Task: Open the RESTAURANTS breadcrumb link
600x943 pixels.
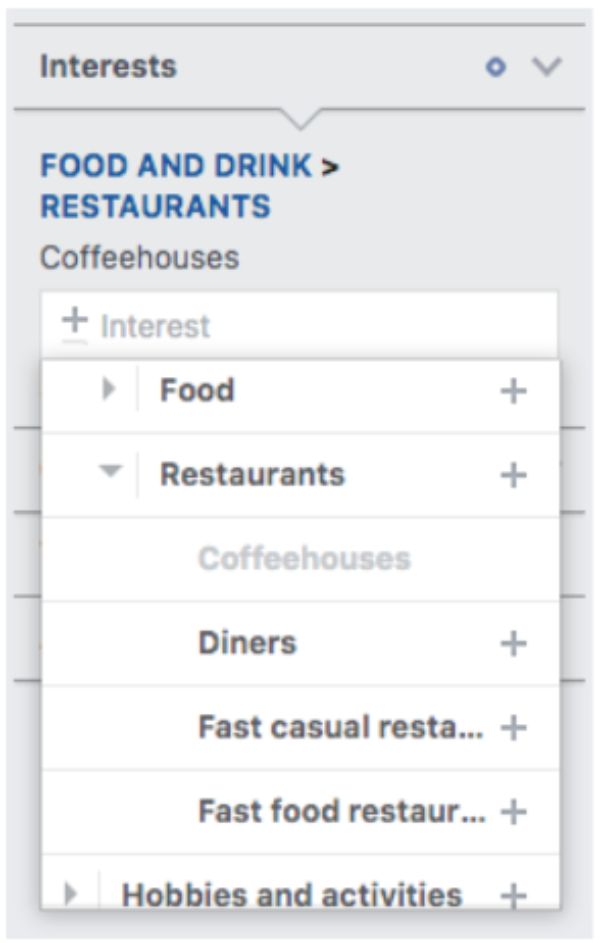Action: point(155,207)
